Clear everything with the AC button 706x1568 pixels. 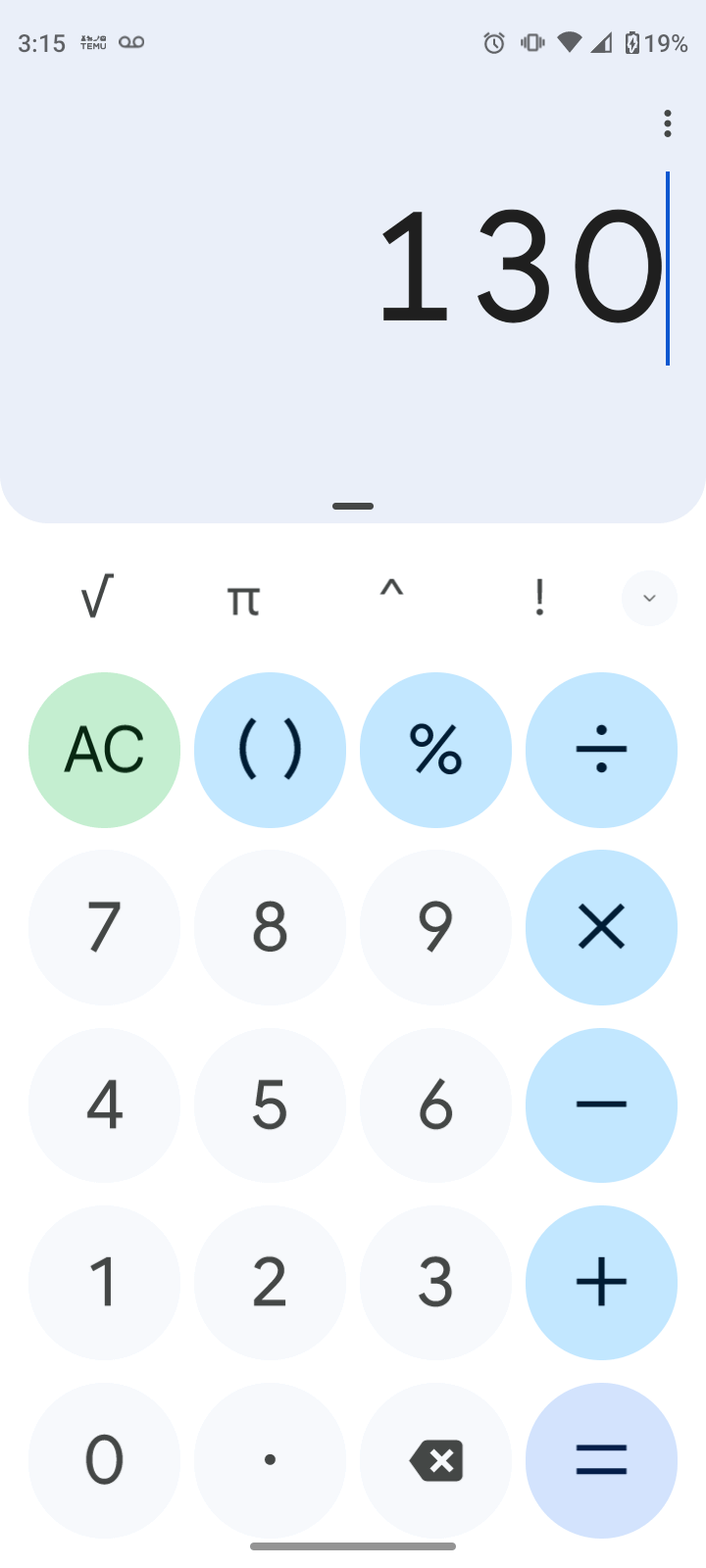[104, 750]
